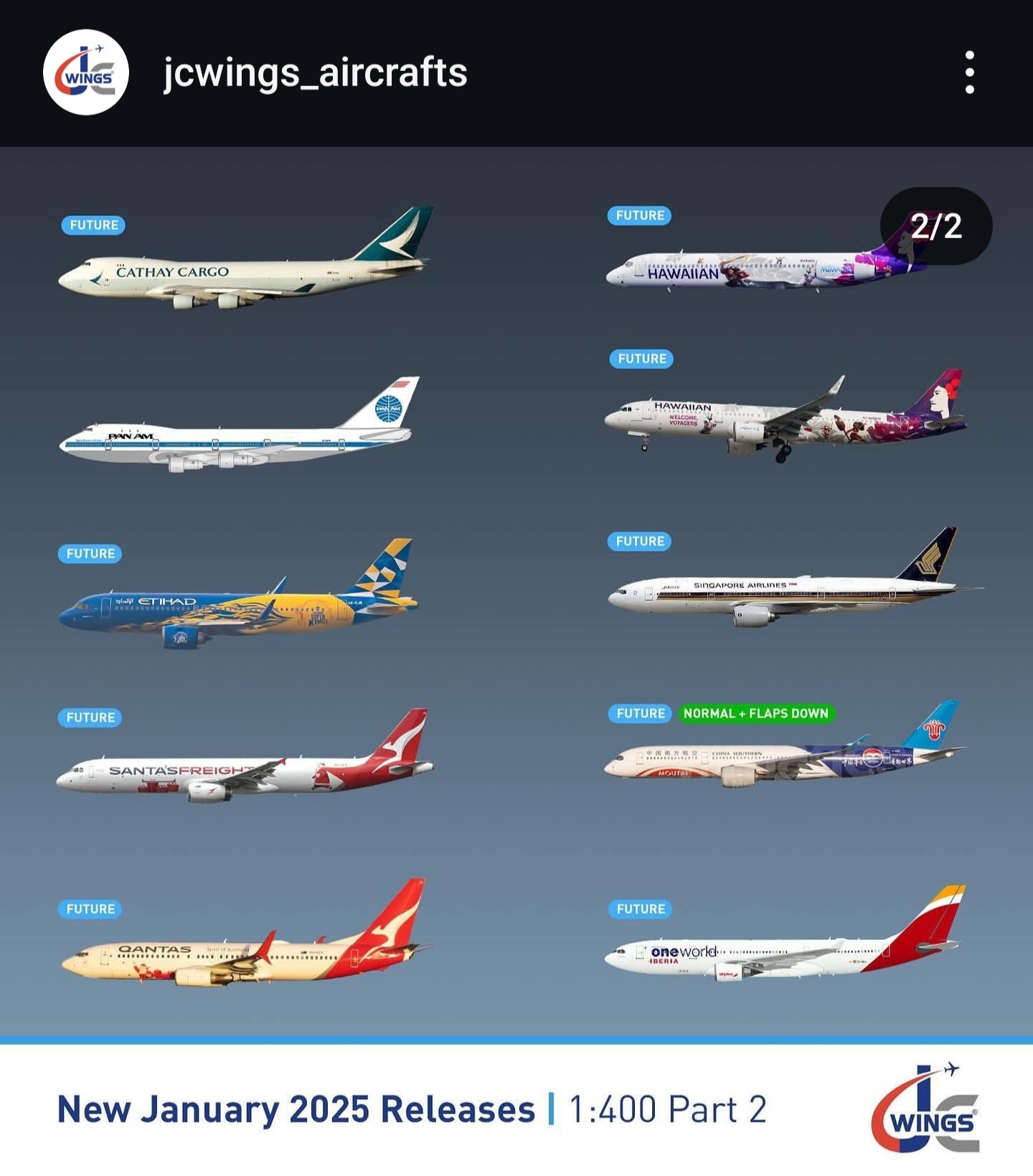Open jcwings_aircrafts profile picture
1033x1176 pixels.
[x=86, y=72]
